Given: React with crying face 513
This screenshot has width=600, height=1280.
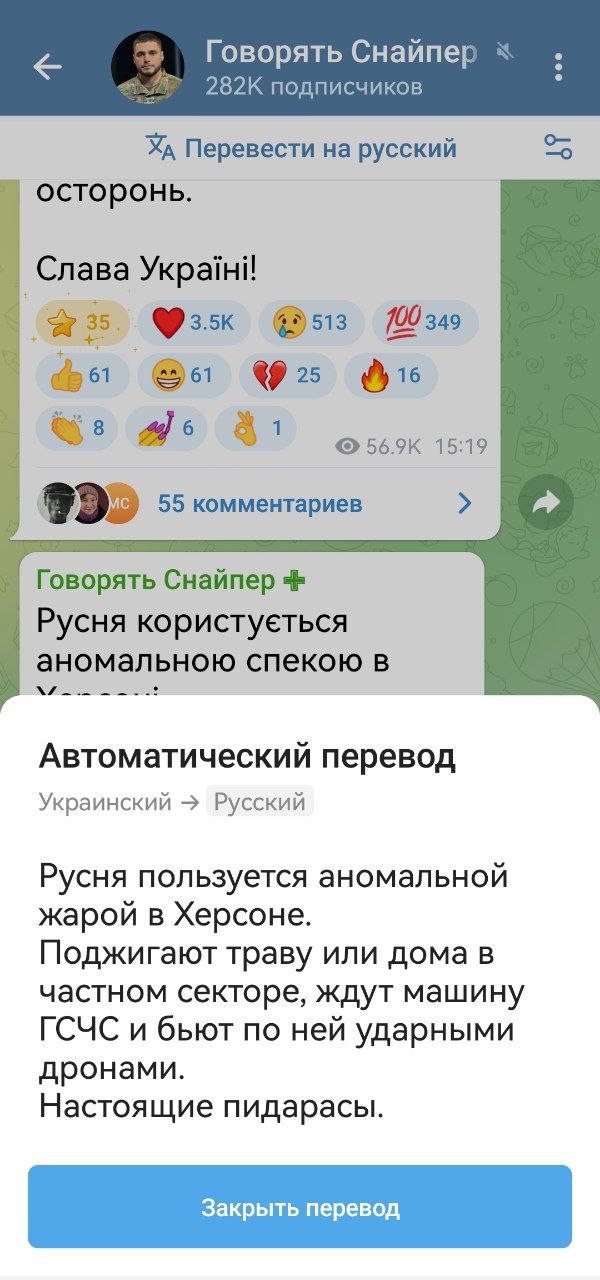Looking at the screenshot, I should pos(312,322).
